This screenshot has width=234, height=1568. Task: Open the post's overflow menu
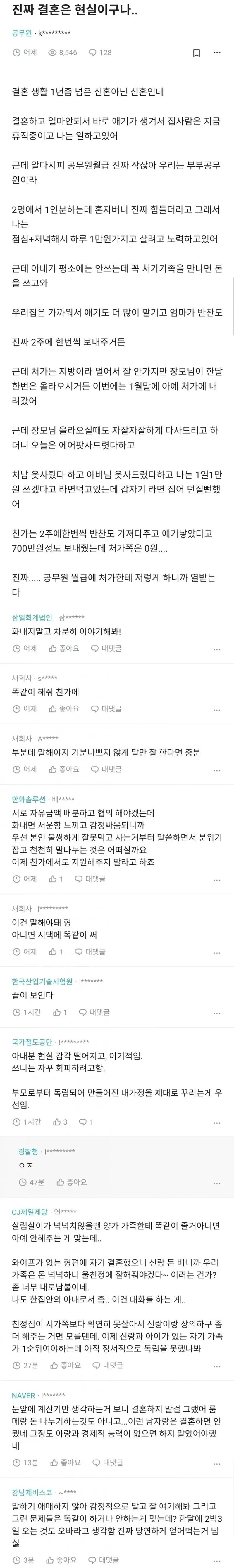(x=217, y=53)
